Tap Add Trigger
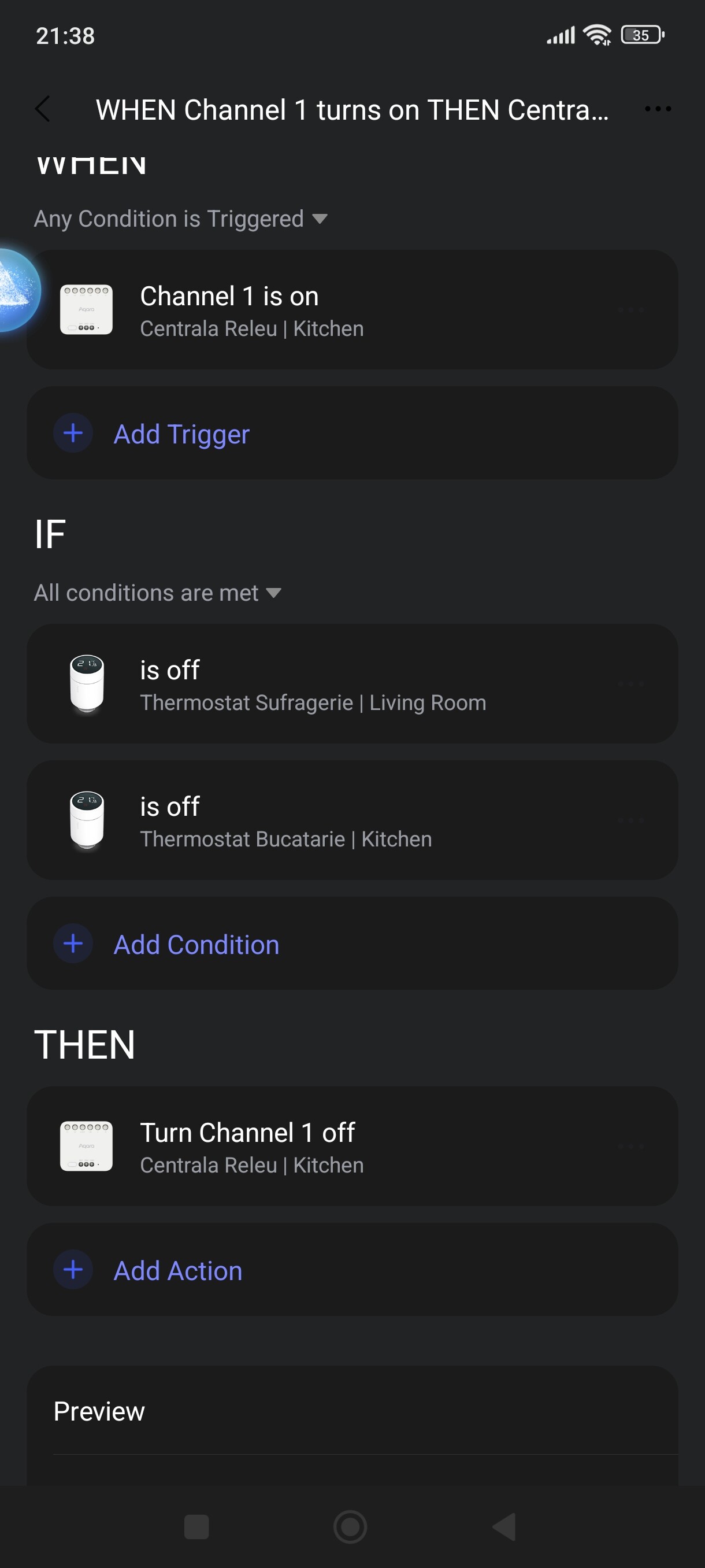The height and width of the screenshot is (1568, 705). click(181, 434)
